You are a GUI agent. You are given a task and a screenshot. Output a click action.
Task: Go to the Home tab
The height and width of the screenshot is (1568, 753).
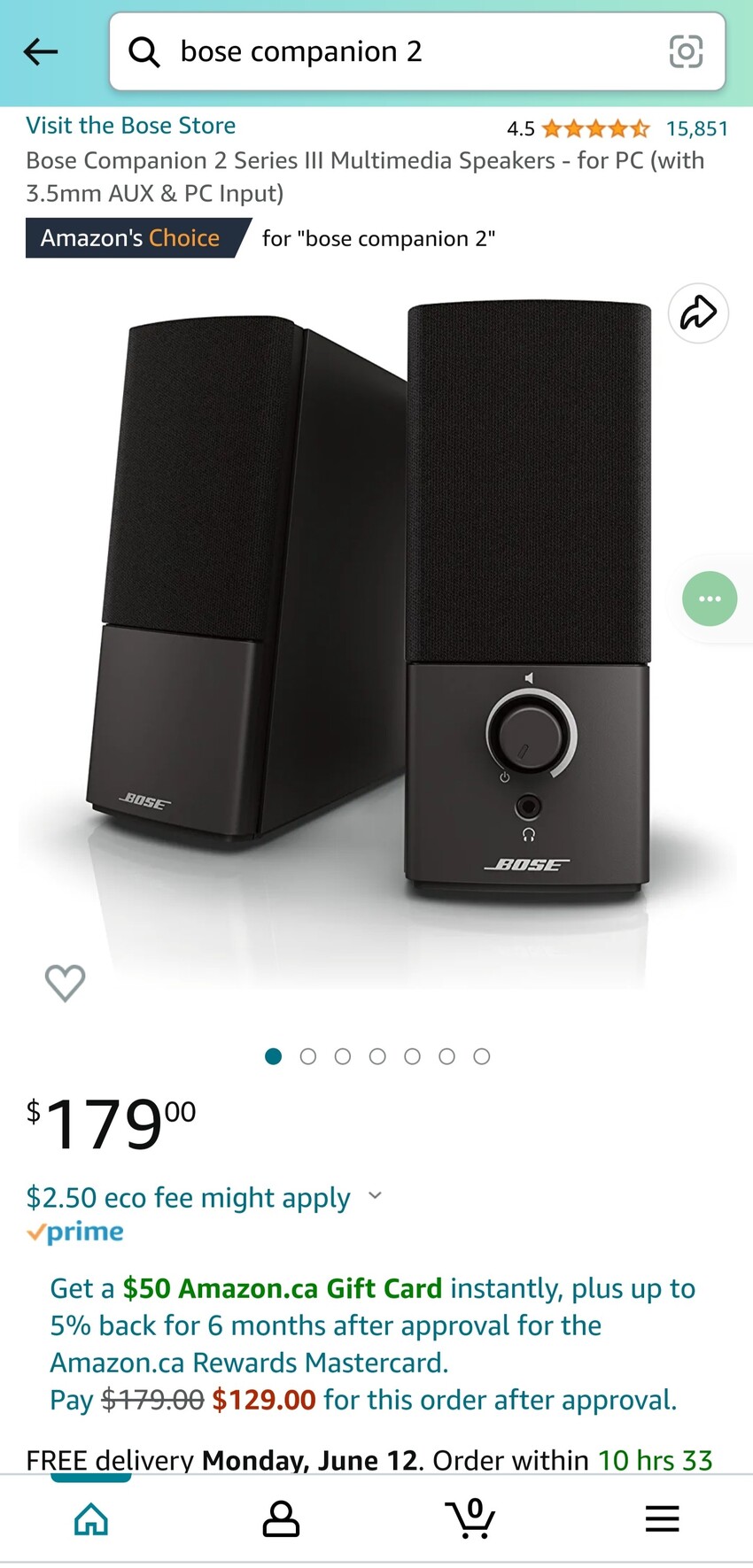point(91,1518)
